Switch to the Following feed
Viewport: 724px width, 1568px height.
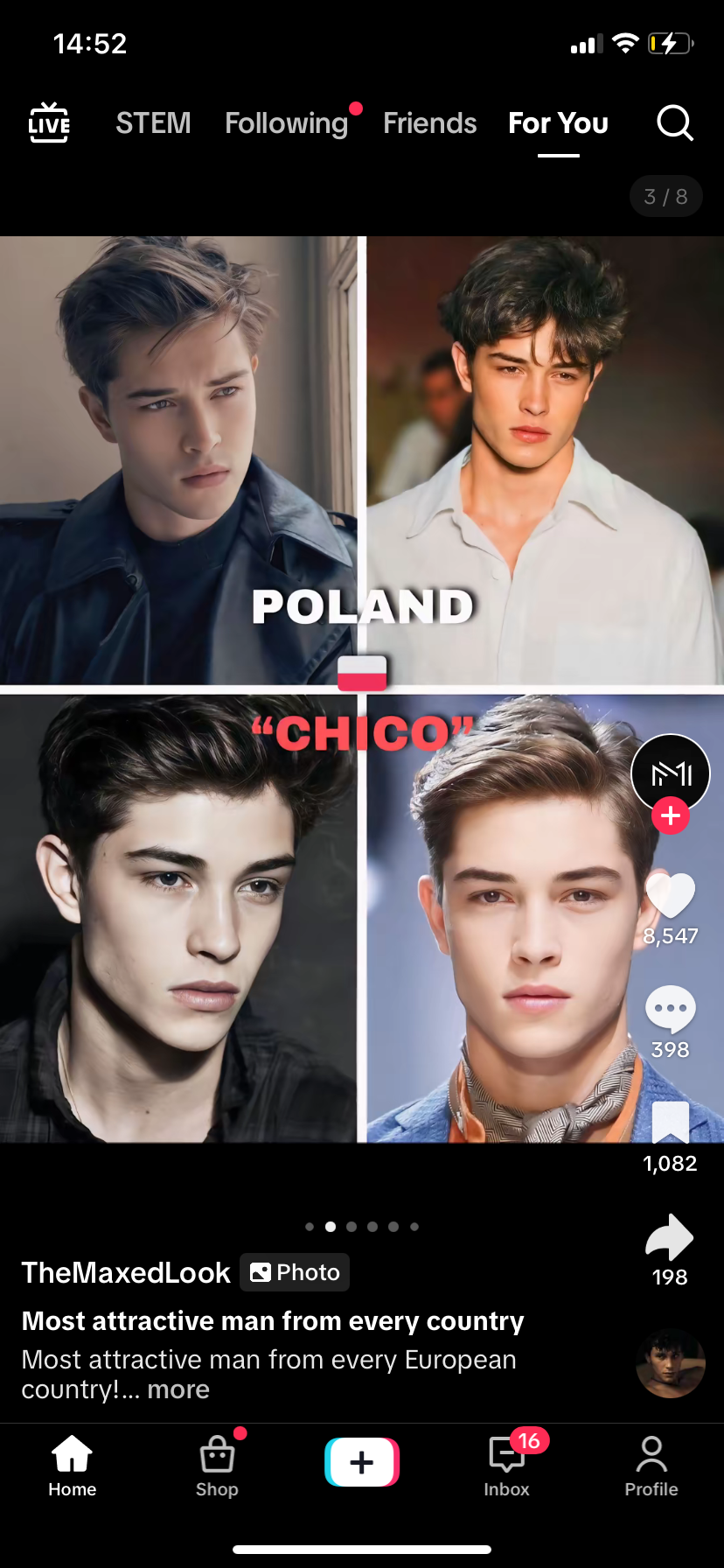(287, 123)
